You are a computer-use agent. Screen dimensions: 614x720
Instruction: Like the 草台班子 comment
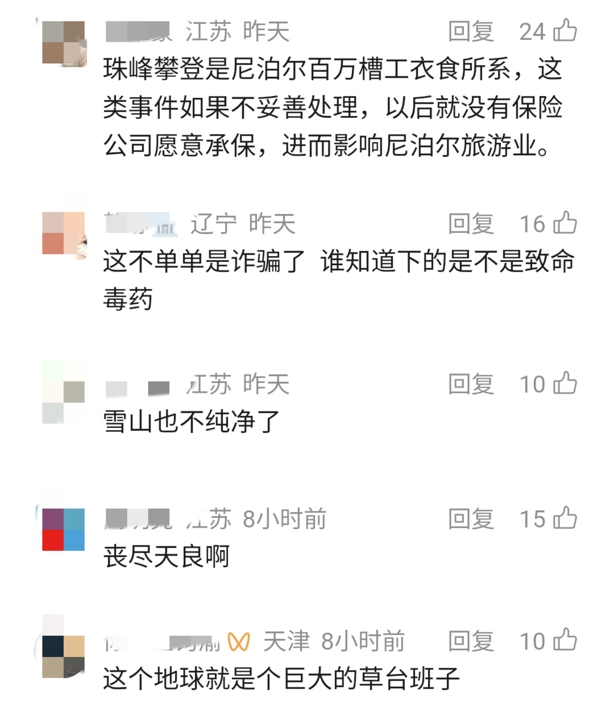point(565,640)
